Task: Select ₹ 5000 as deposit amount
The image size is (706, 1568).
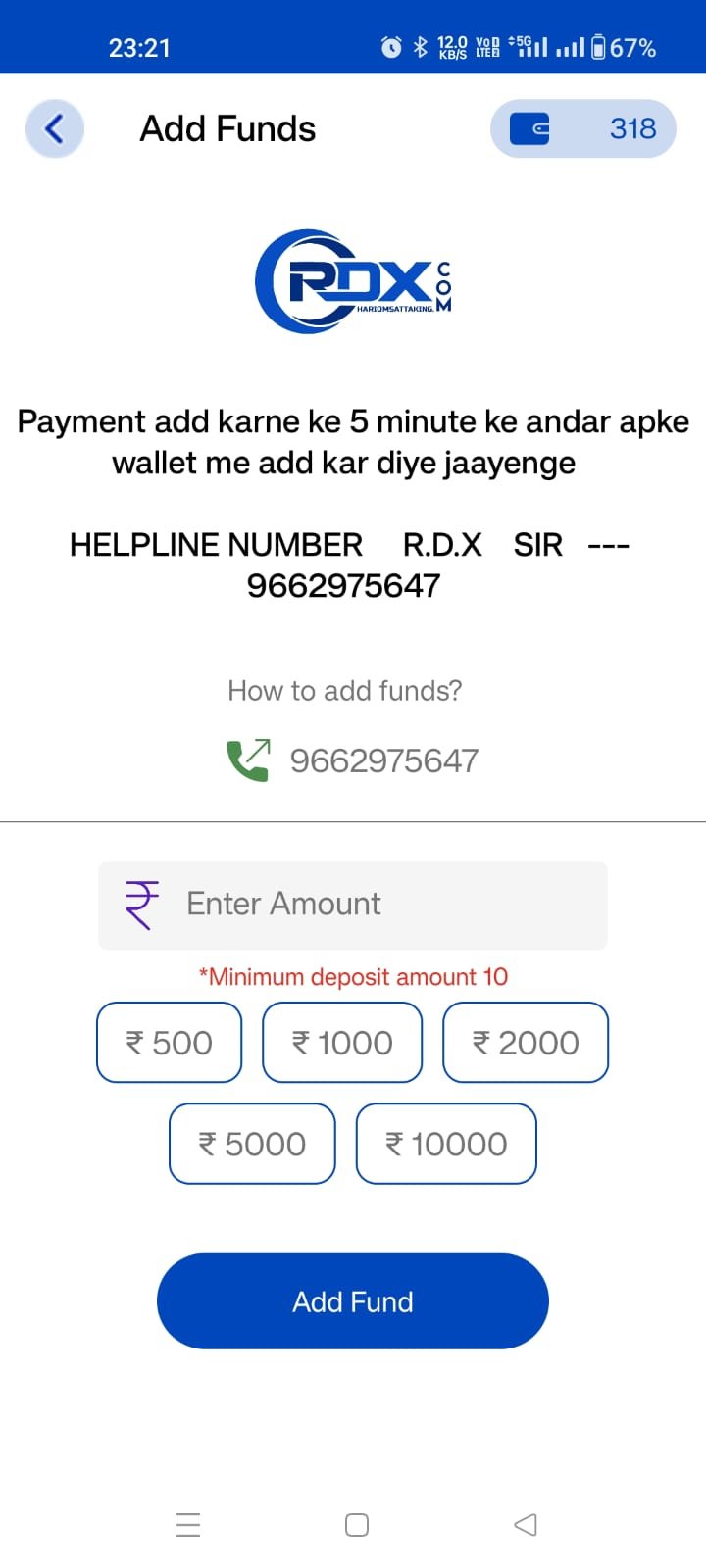Action: [252, 1144]
